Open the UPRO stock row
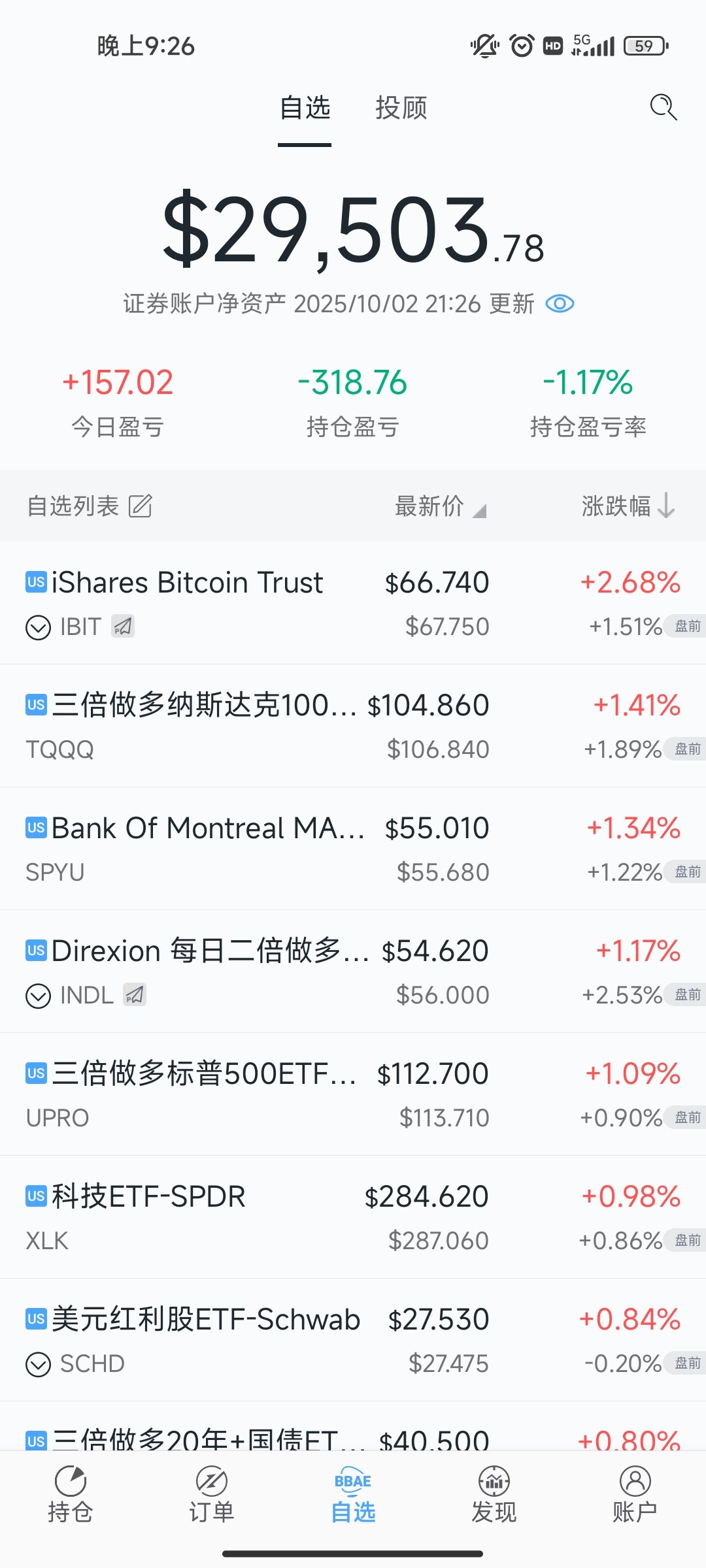 point(353,1094)
